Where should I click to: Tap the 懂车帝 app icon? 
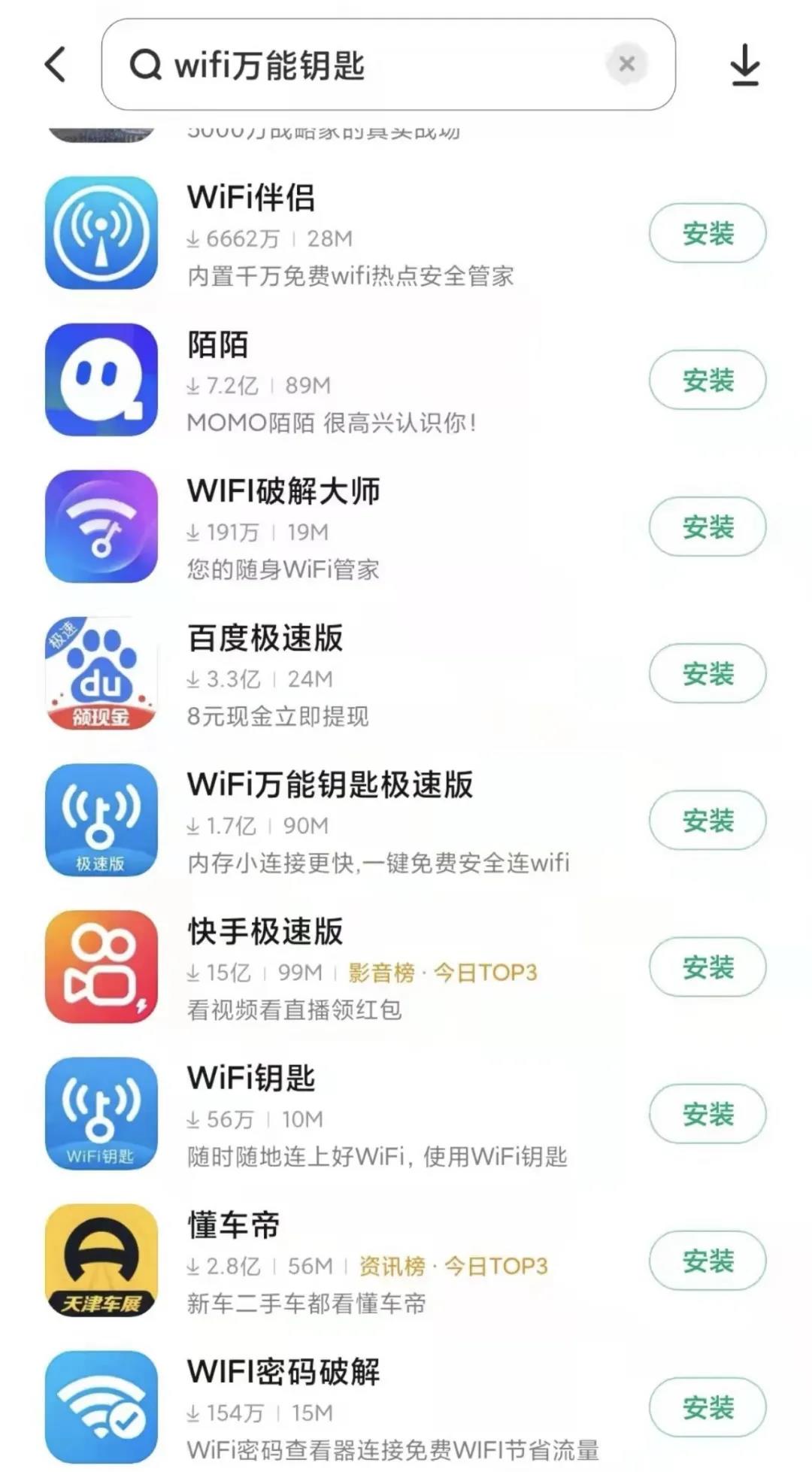click(101, 1261)
